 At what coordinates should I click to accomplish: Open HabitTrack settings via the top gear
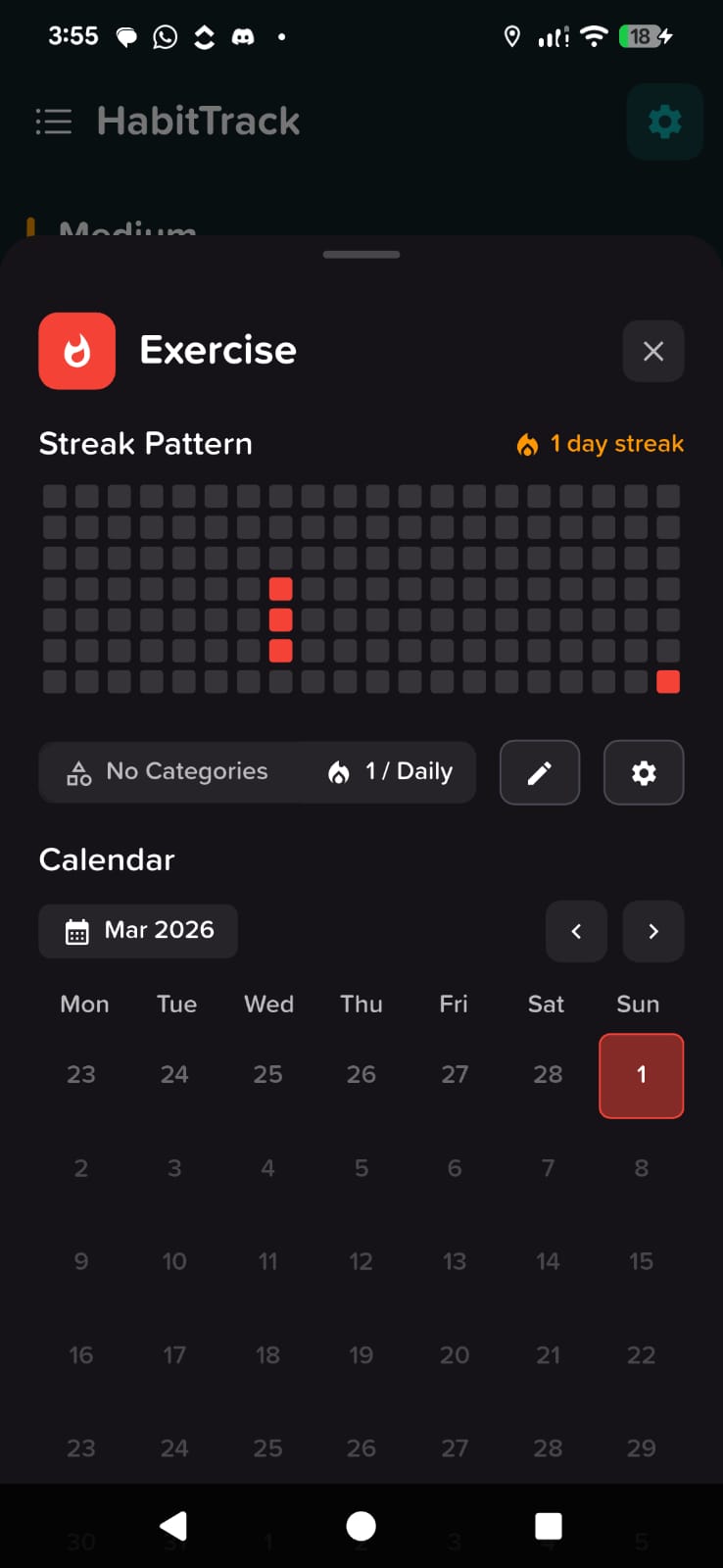coord(664,122)
